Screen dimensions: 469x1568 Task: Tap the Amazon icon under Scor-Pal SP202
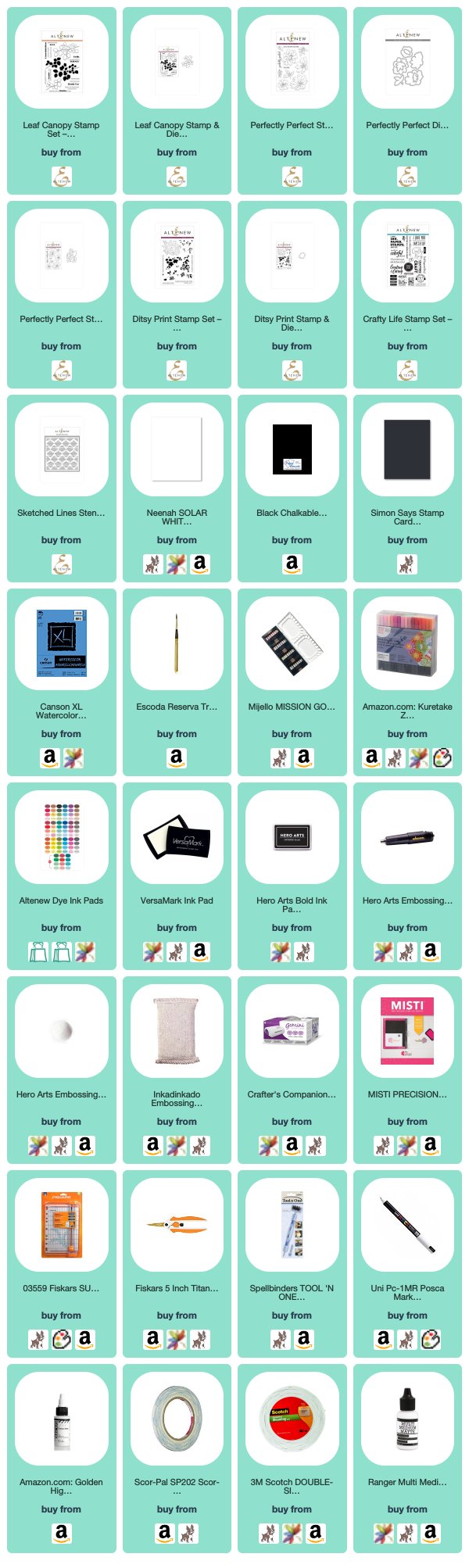click(165, 1533)
